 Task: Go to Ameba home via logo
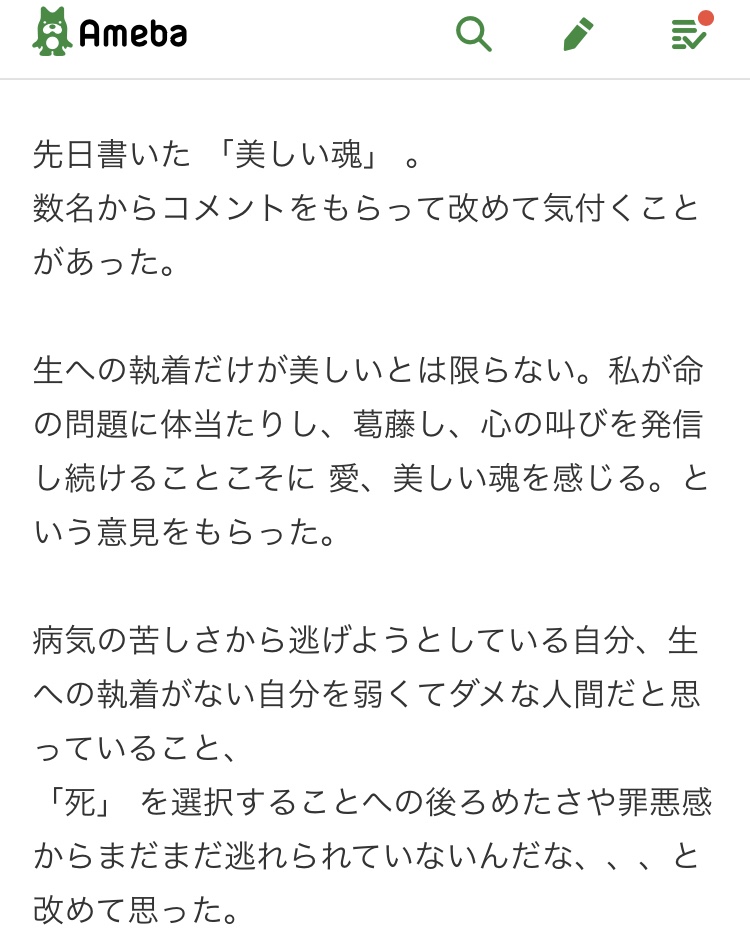point(110,34)
